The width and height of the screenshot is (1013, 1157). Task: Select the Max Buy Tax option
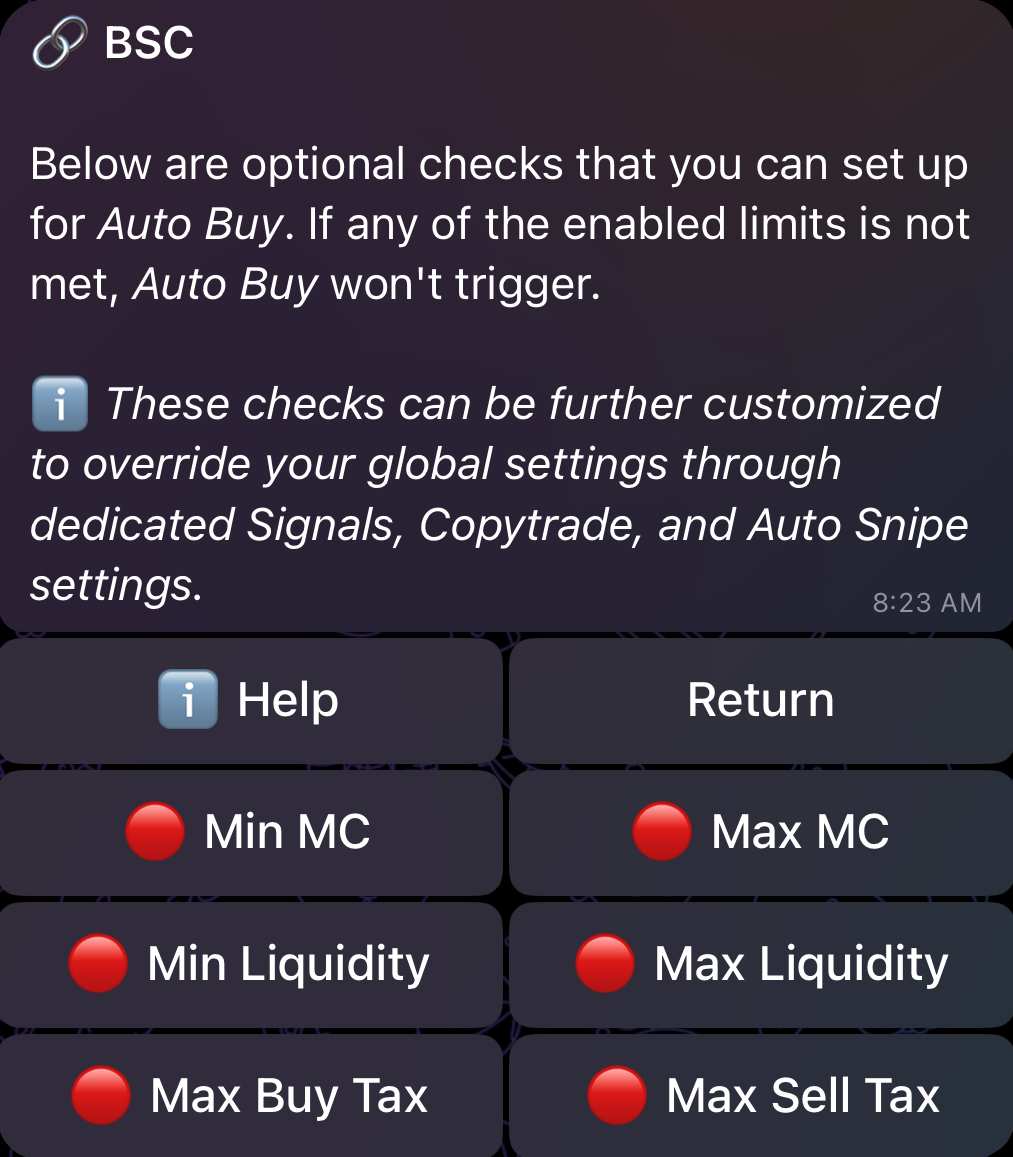[x=250, y=1095]
